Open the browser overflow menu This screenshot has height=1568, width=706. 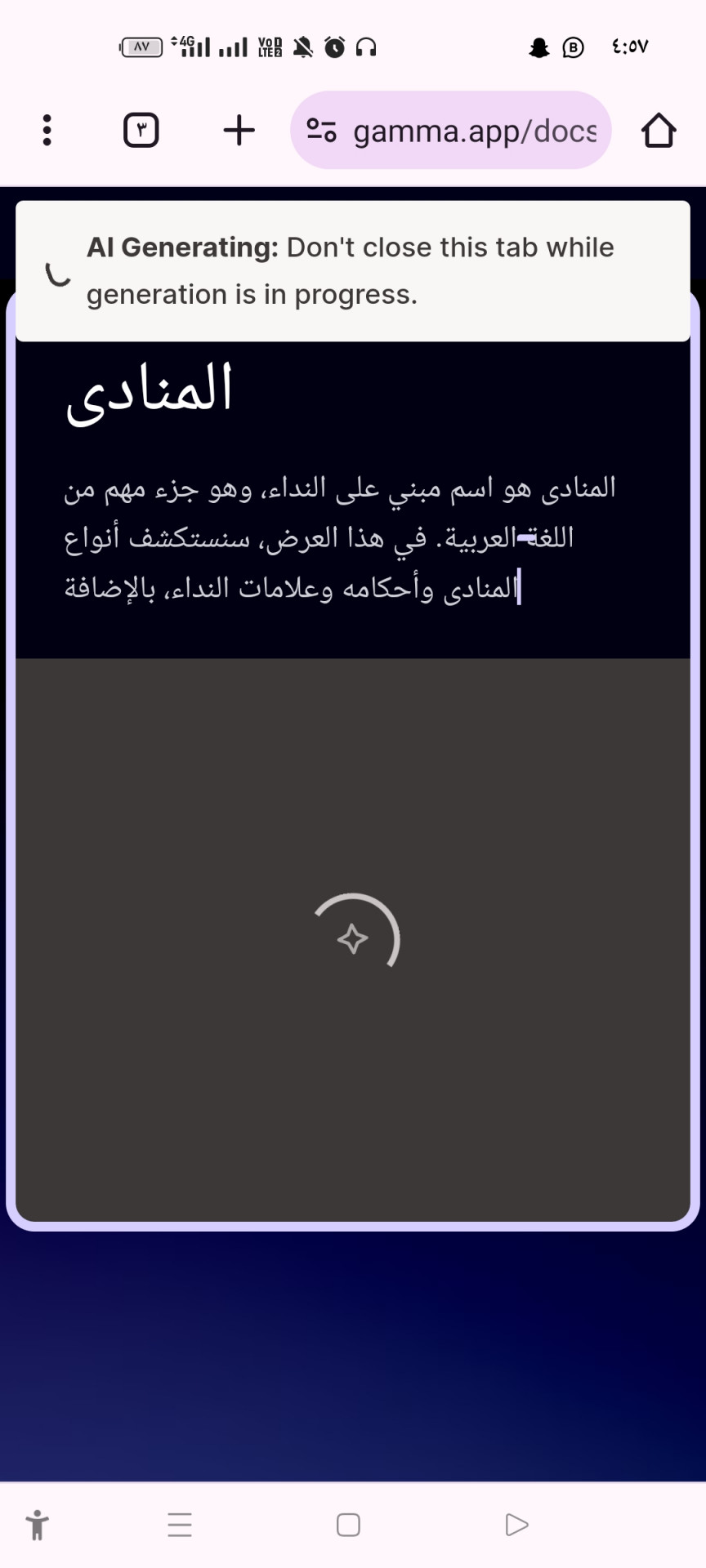(x=47, y=130)
